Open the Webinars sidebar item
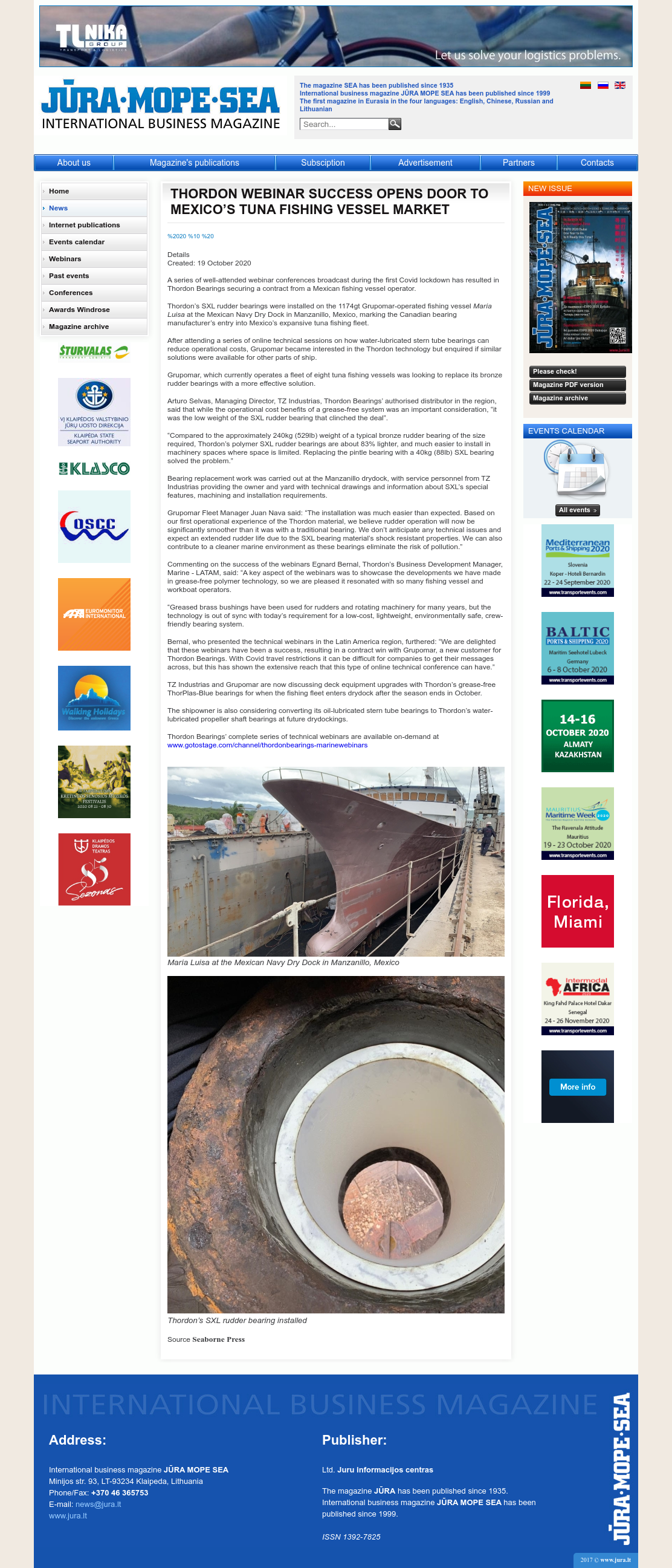672x1568 pixels. coord(94,259)
